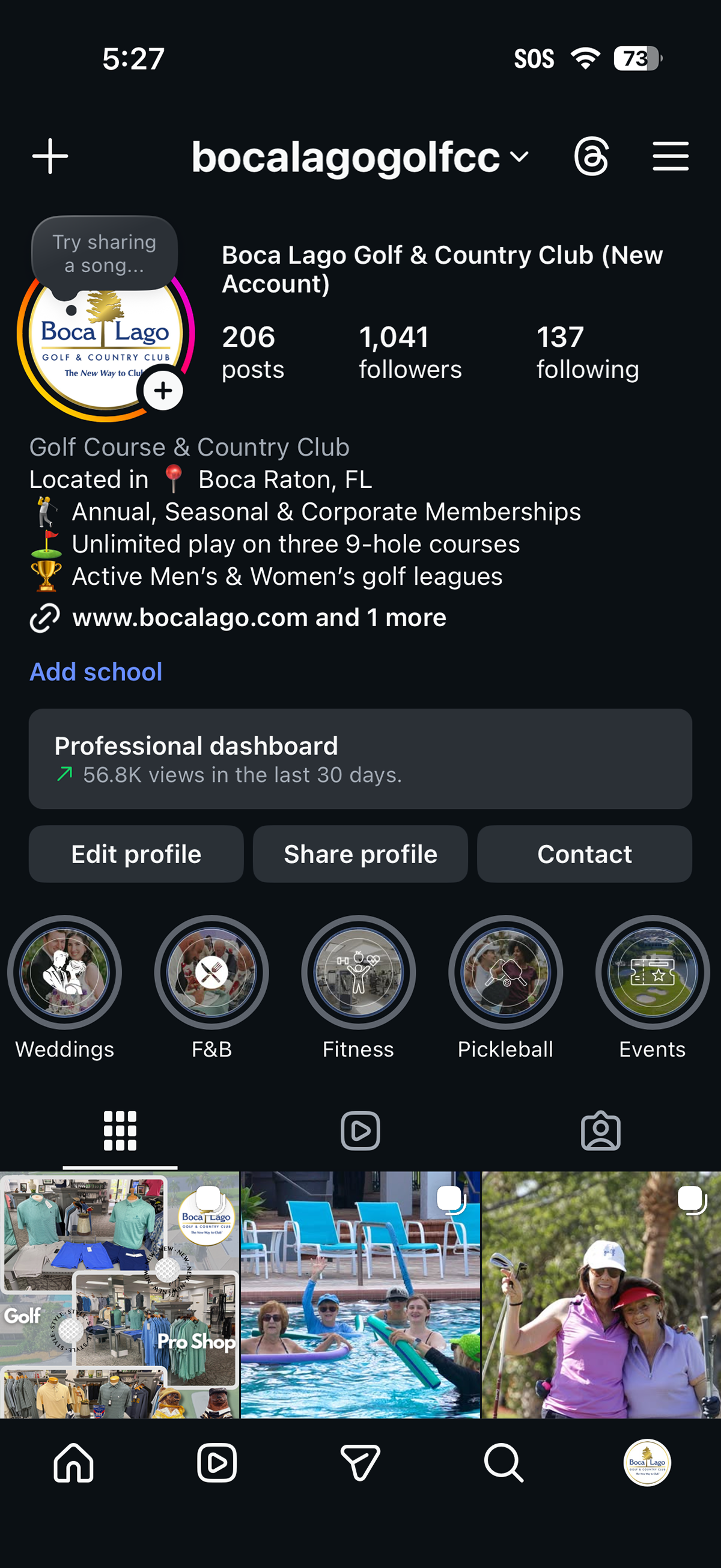Switch to the tagged photos tab
Viewport: 721px width, 1568px height.
(600, 1131)
